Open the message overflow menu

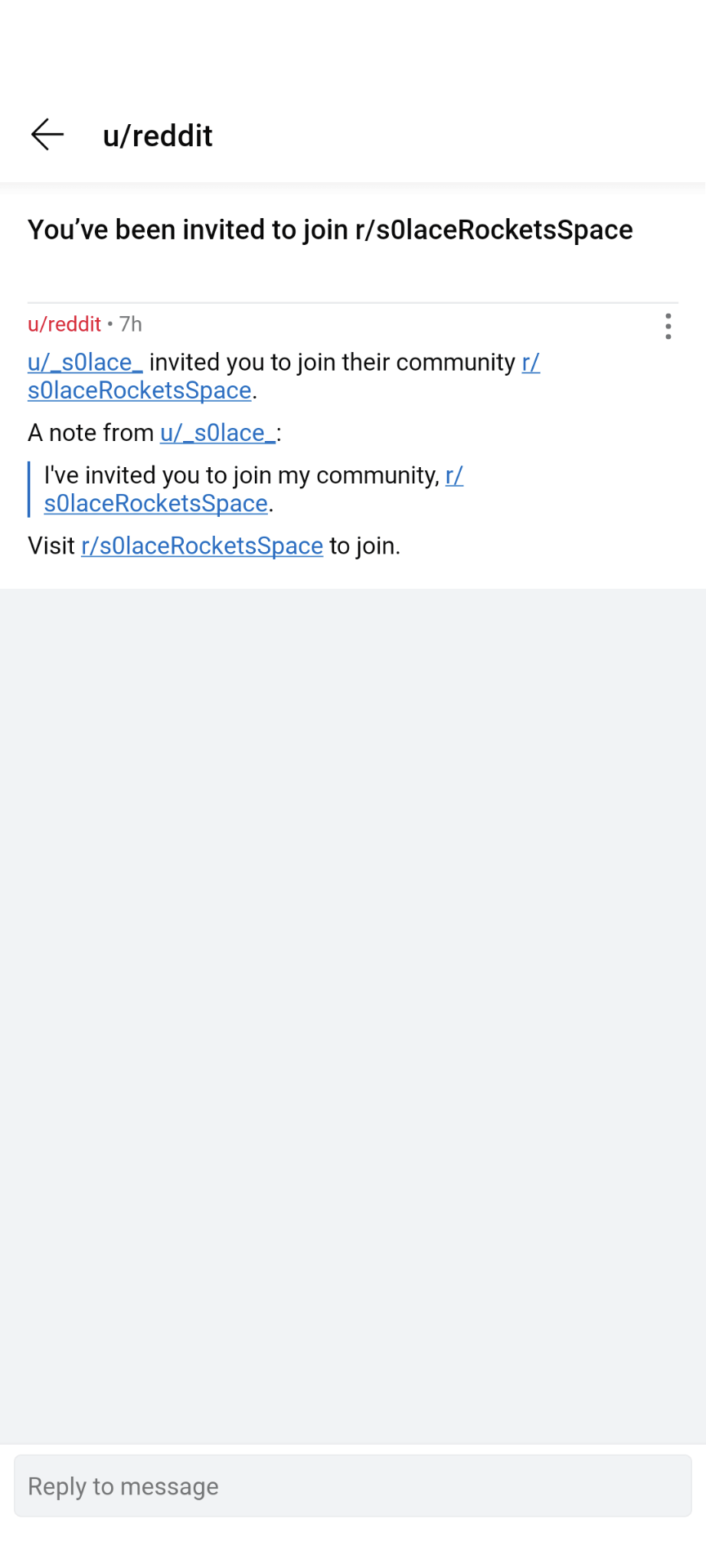coord(668,326)
